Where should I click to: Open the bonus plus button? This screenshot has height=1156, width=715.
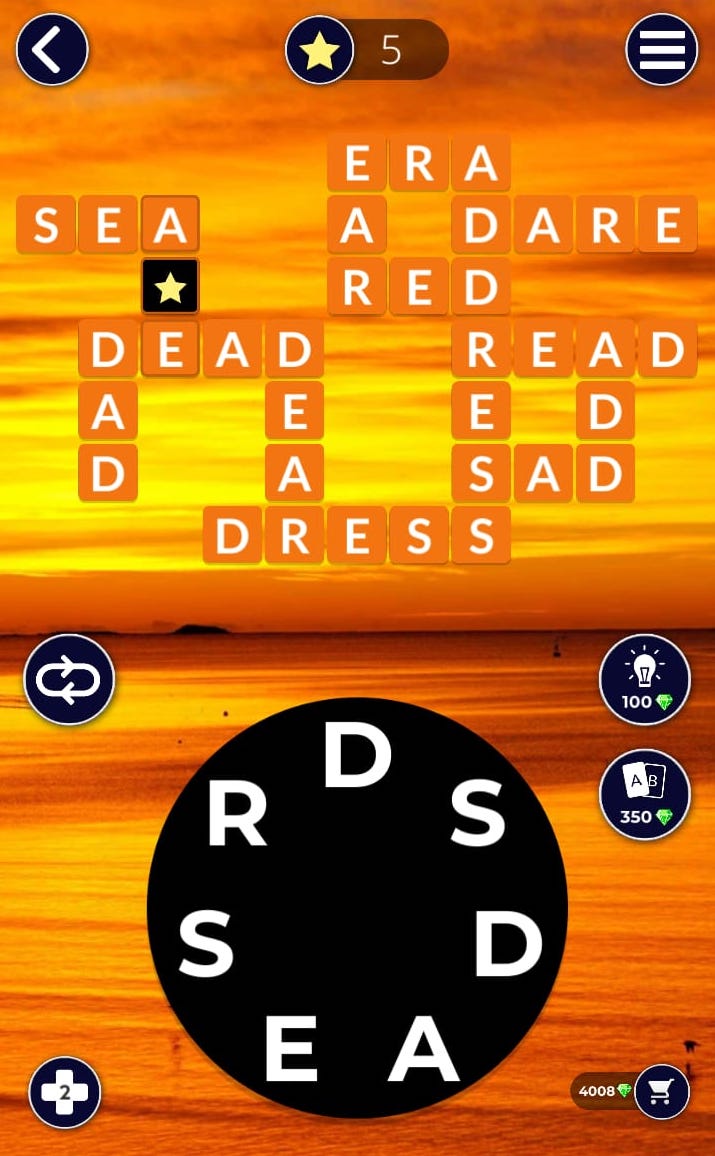(x=65, y=1092)
